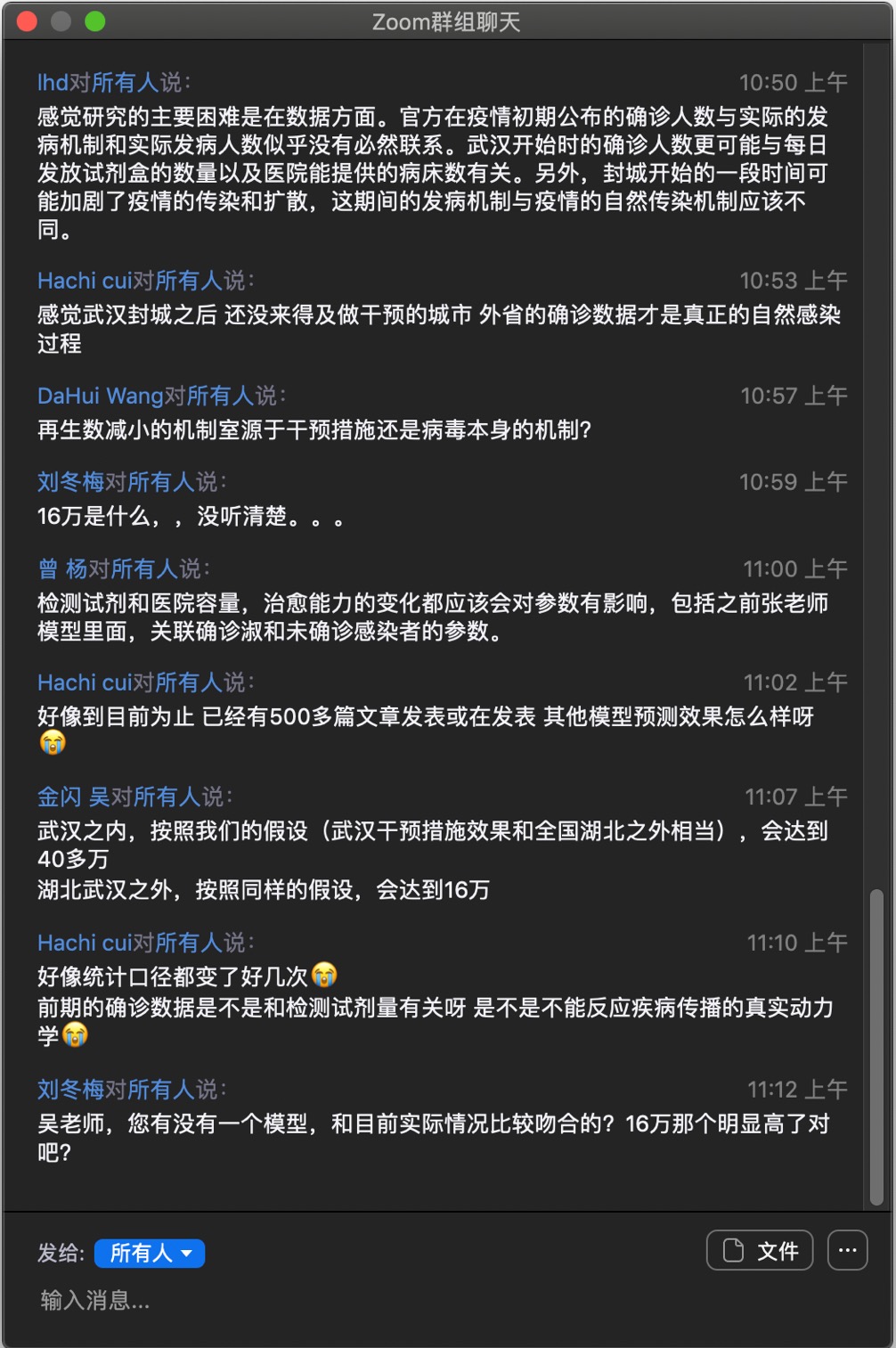Minimize the chat window
Screen dimensions: 896x1348
click(x=61, y=21)
